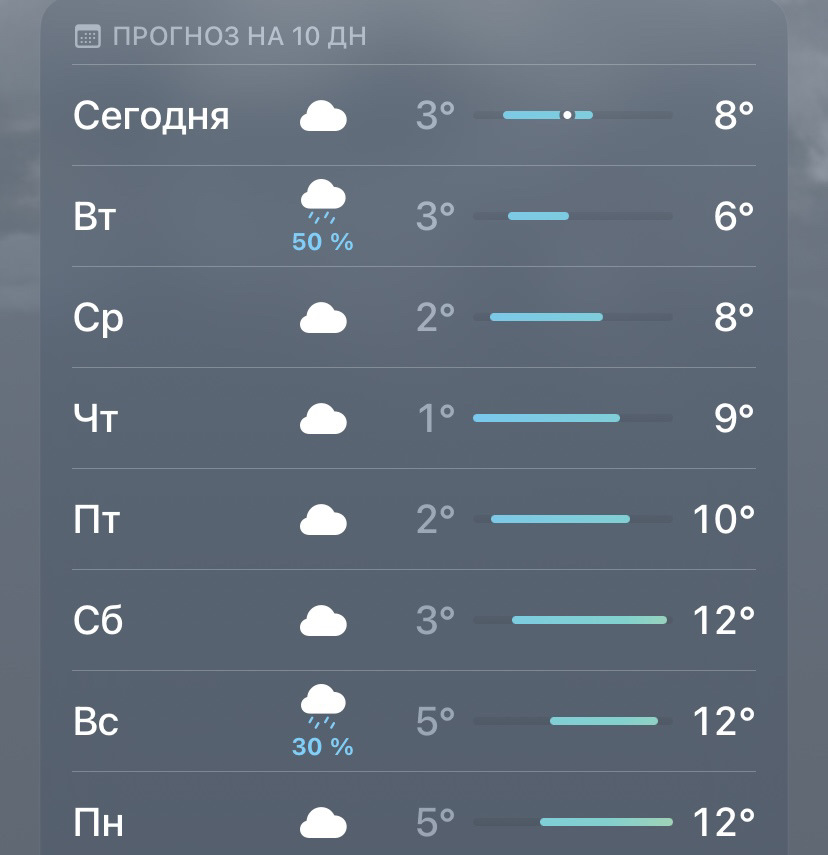
Task: Tap the Пт forecast row
Action: click(413, 520)
